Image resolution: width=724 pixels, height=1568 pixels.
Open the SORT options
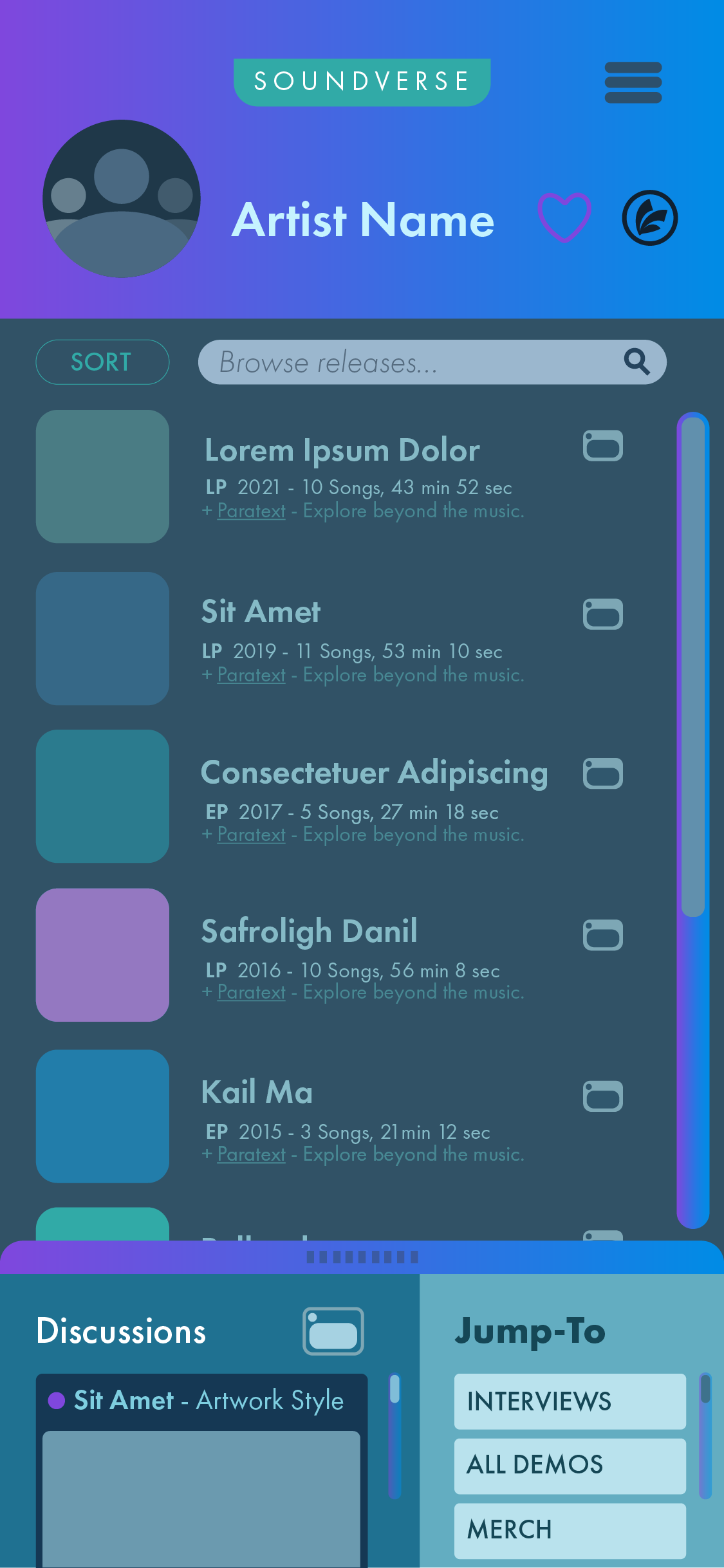pyautogui.click(x=102, y=362)
